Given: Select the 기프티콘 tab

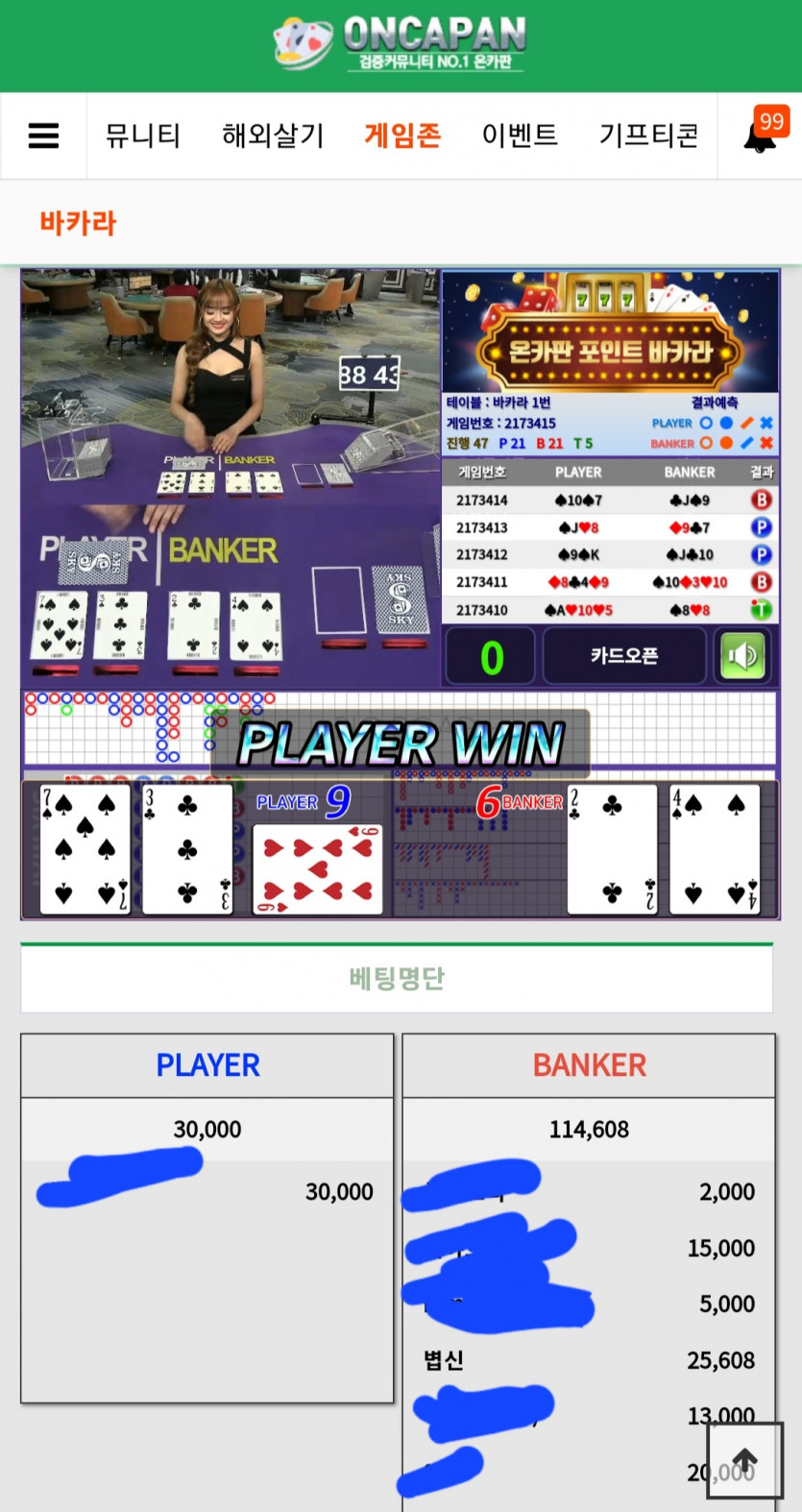Looking at the screenshot, I should pyautogui.click(x=648, y=135).
